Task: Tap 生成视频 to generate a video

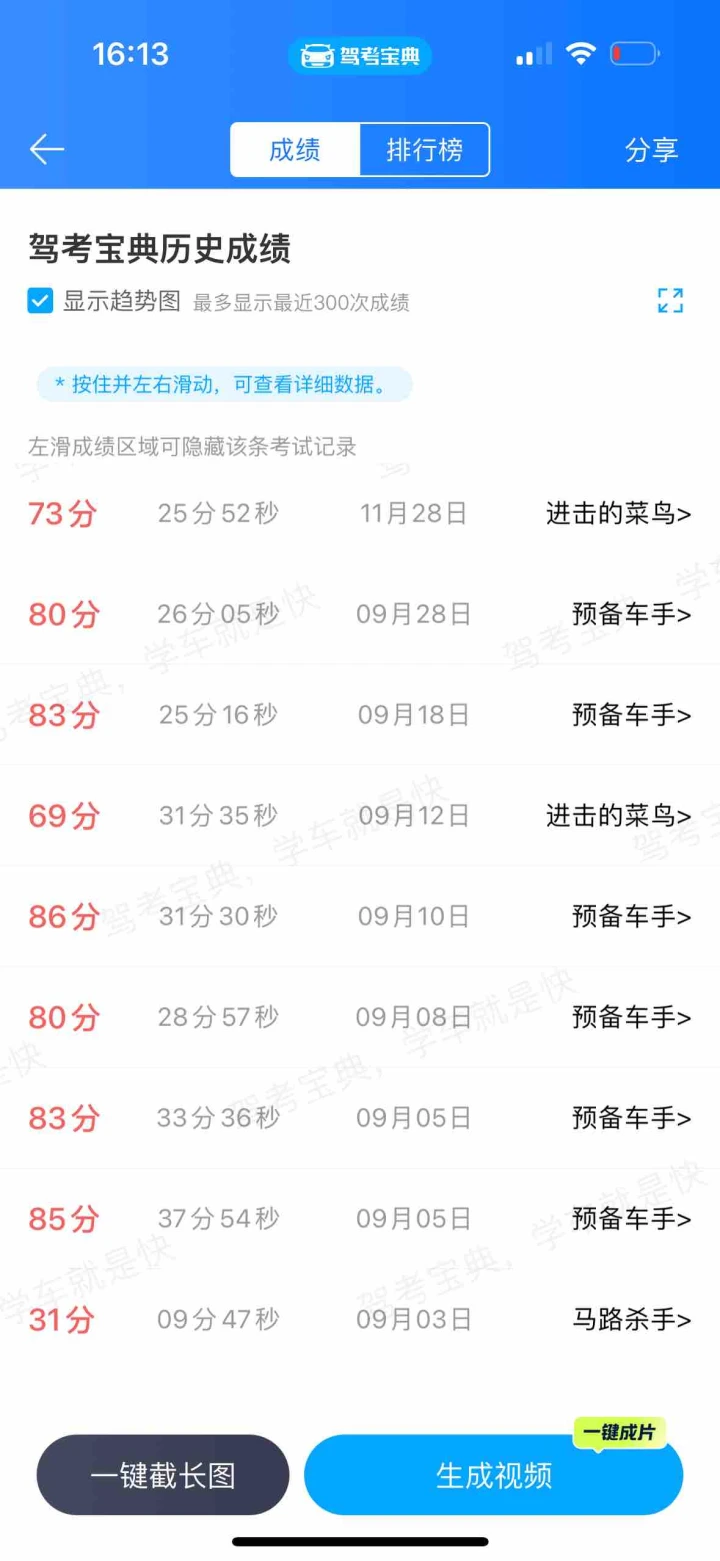Action: coord(493,1475)
